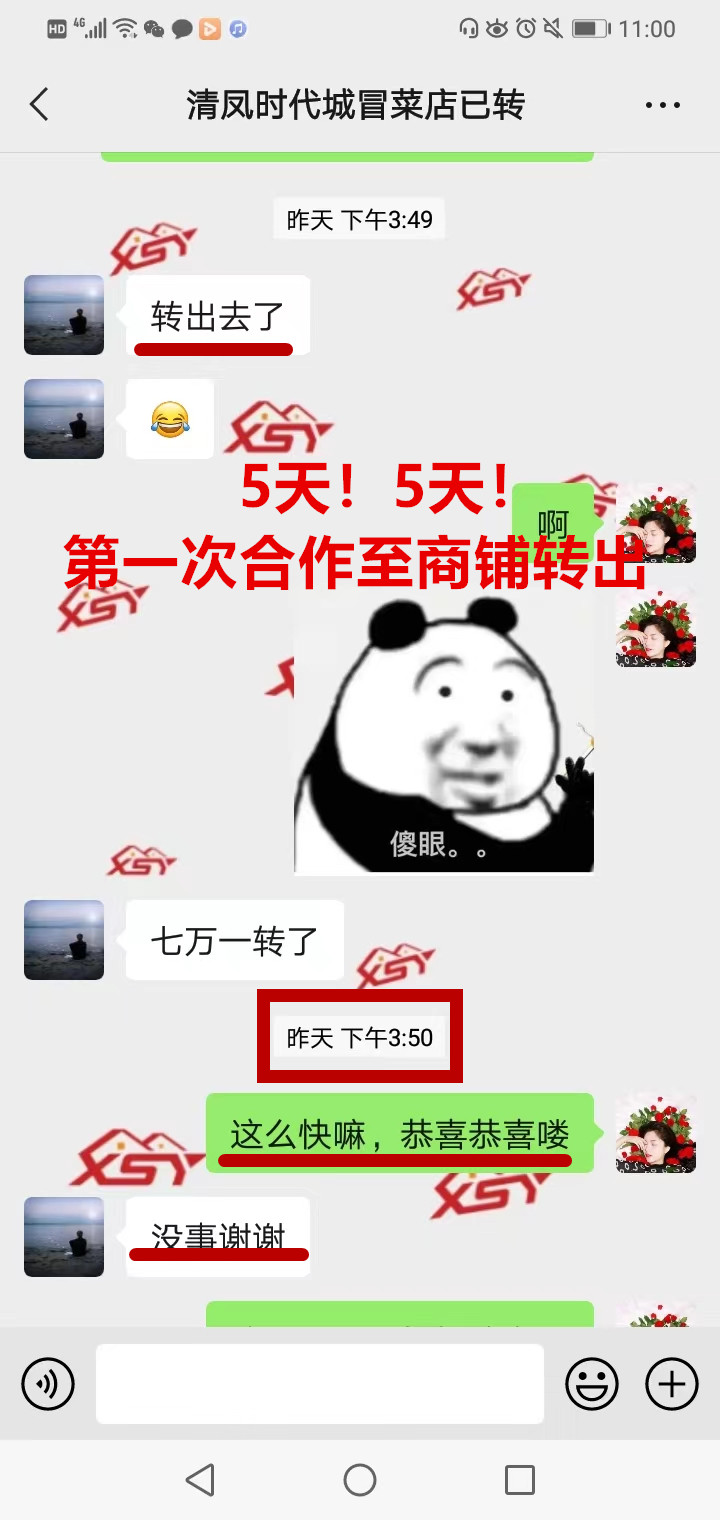Switch to voice message input
Image resolution: width=720 pixels, height=1520 pixels.
click(x=48, y=1384)
